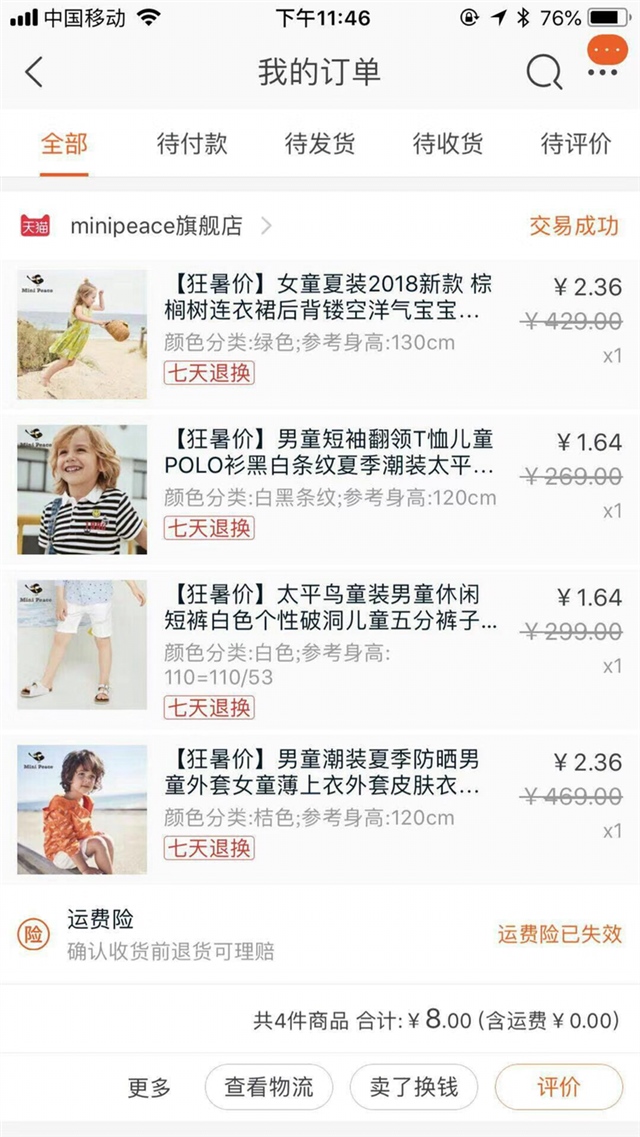Open the 男童休闲短裤白色 item
Image resolution: width=640 pixels, height=1137 pixels.
tap(329, 609)
